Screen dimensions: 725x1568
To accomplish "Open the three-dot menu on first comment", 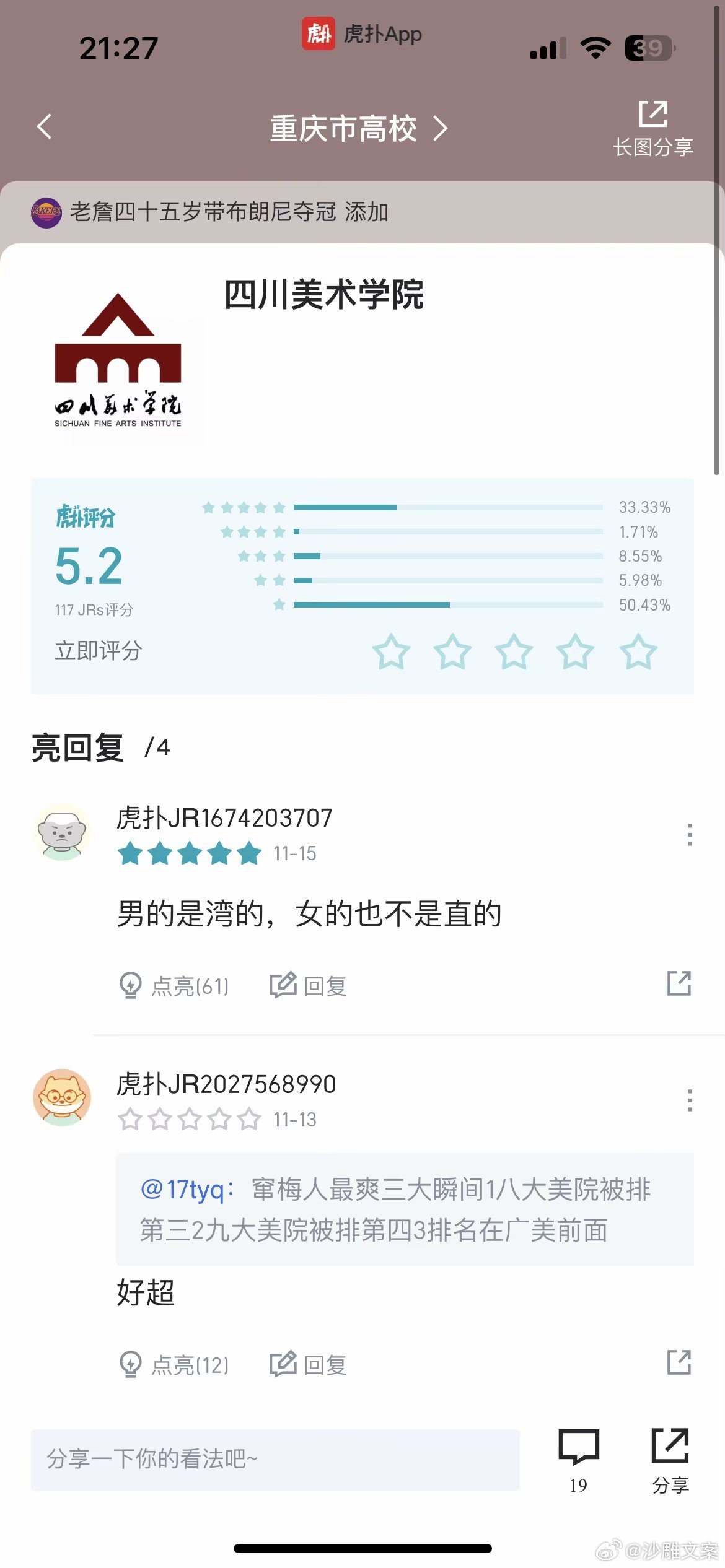I will click(x=690, y=834).
